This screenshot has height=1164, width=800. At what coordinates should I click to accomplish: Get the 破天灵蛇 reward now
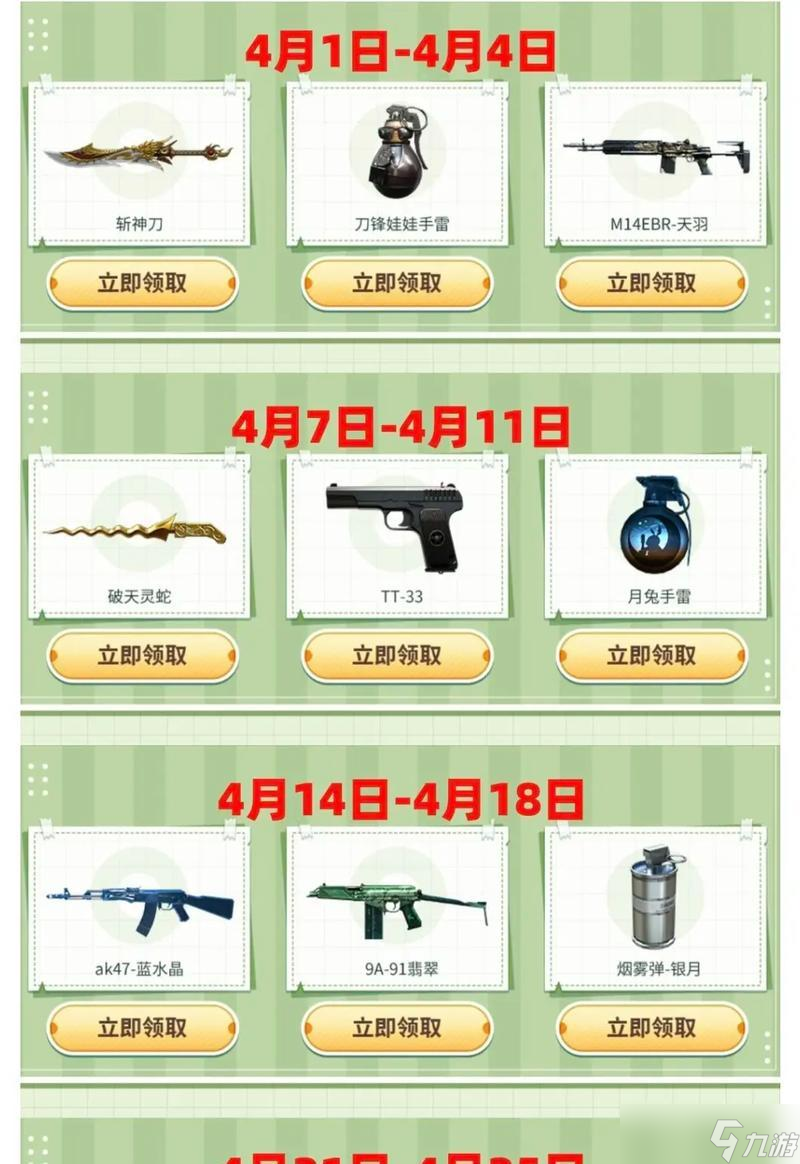pos(141,656)
